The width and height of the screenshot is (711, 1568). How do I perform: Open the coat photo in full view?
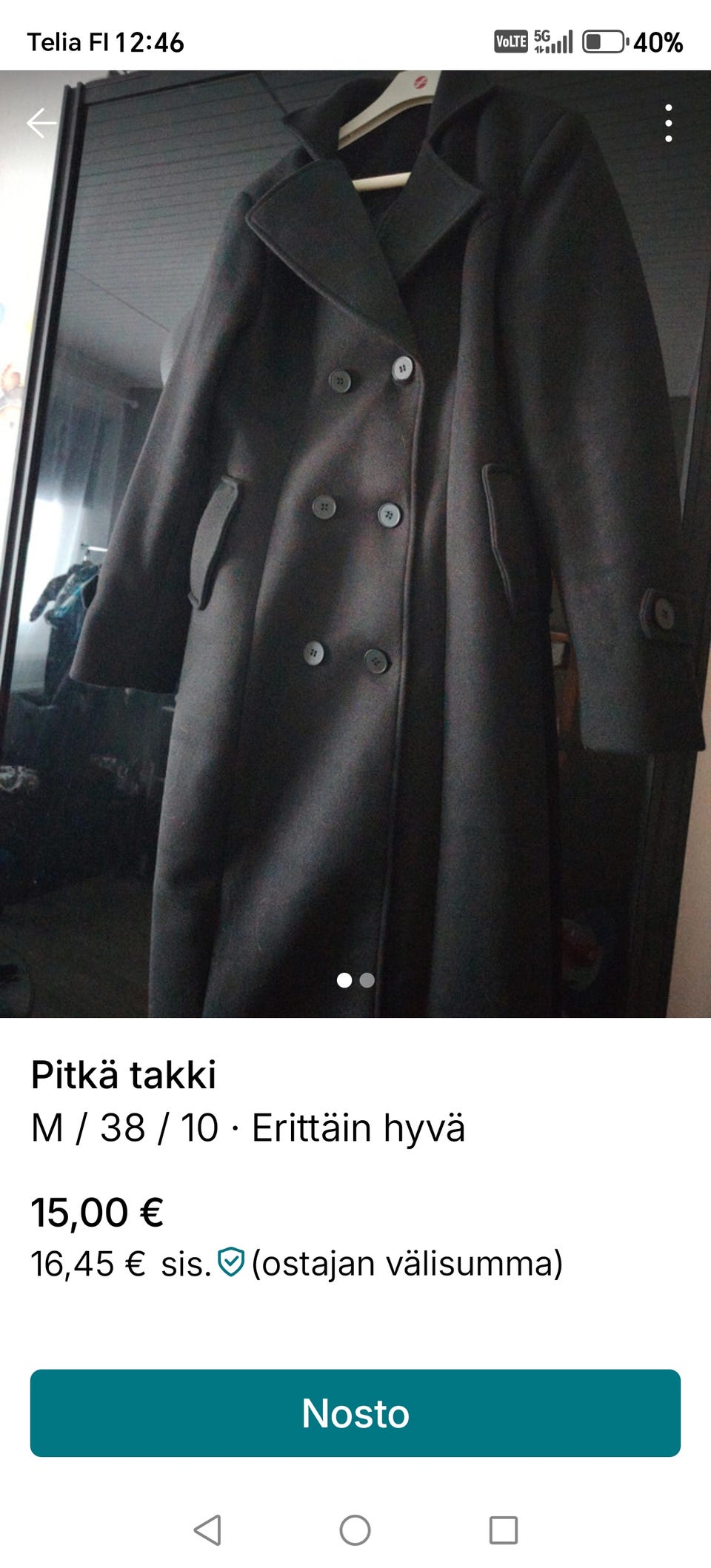(x=355, y=544)
